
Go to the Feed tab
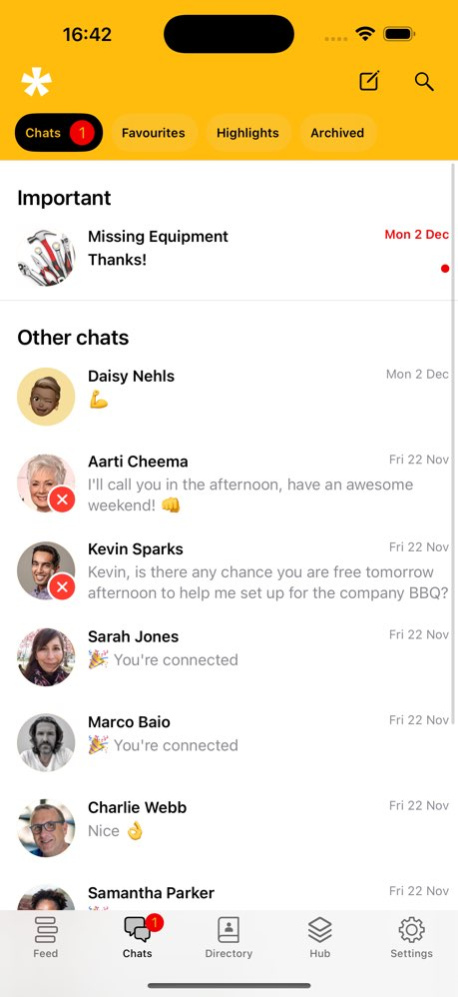46,937
